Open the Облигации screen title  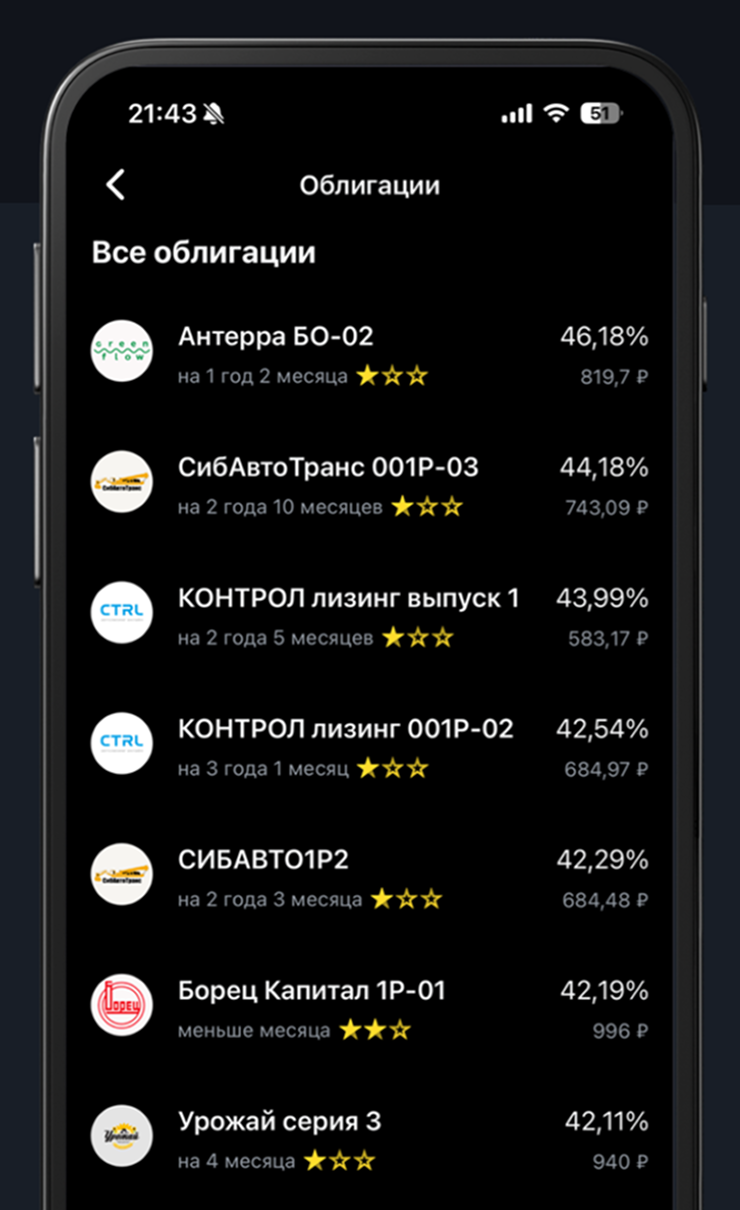pos(370,185)
